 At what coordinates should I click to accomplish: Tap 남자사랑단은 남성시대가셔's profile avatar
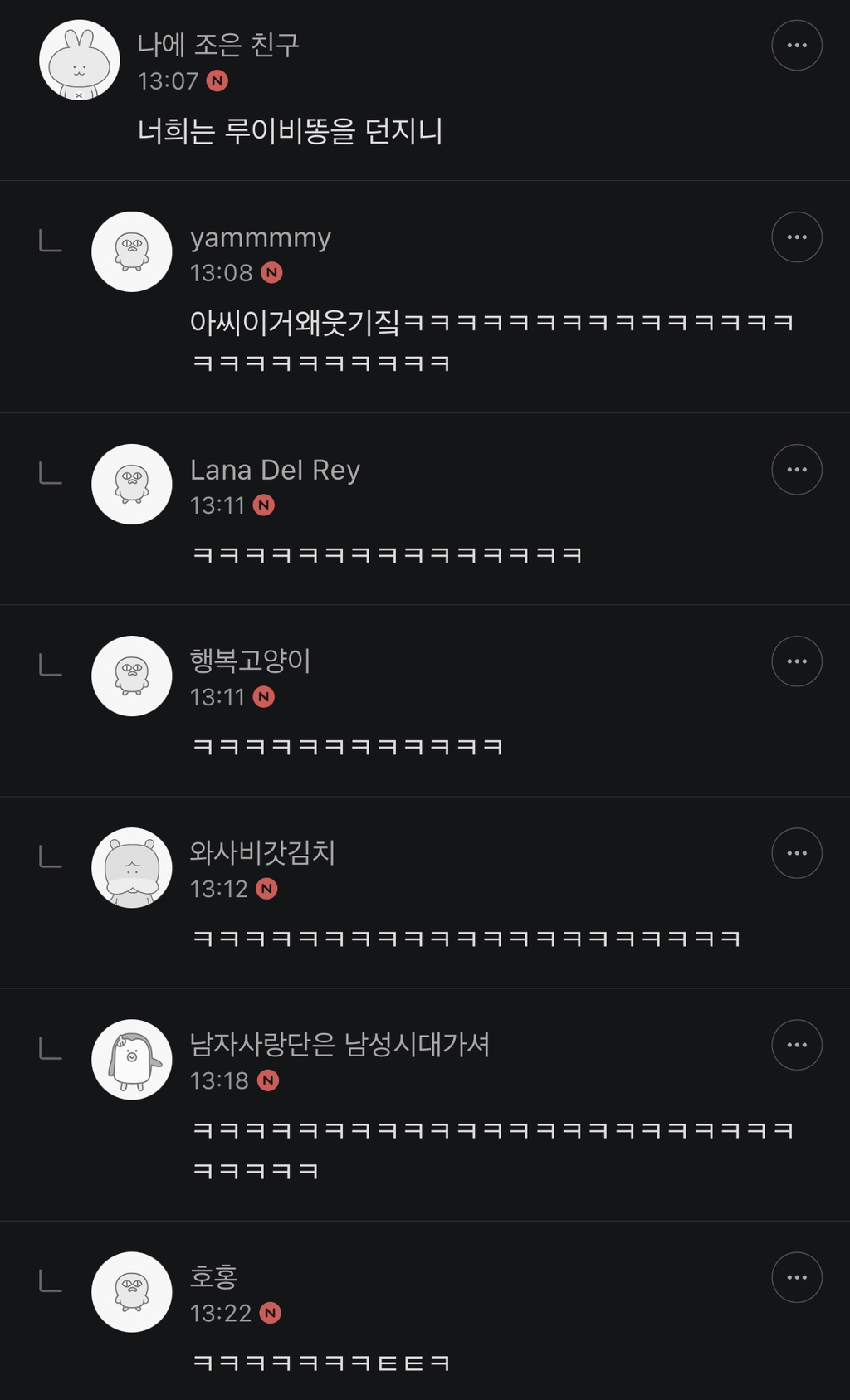(132, 1060)
